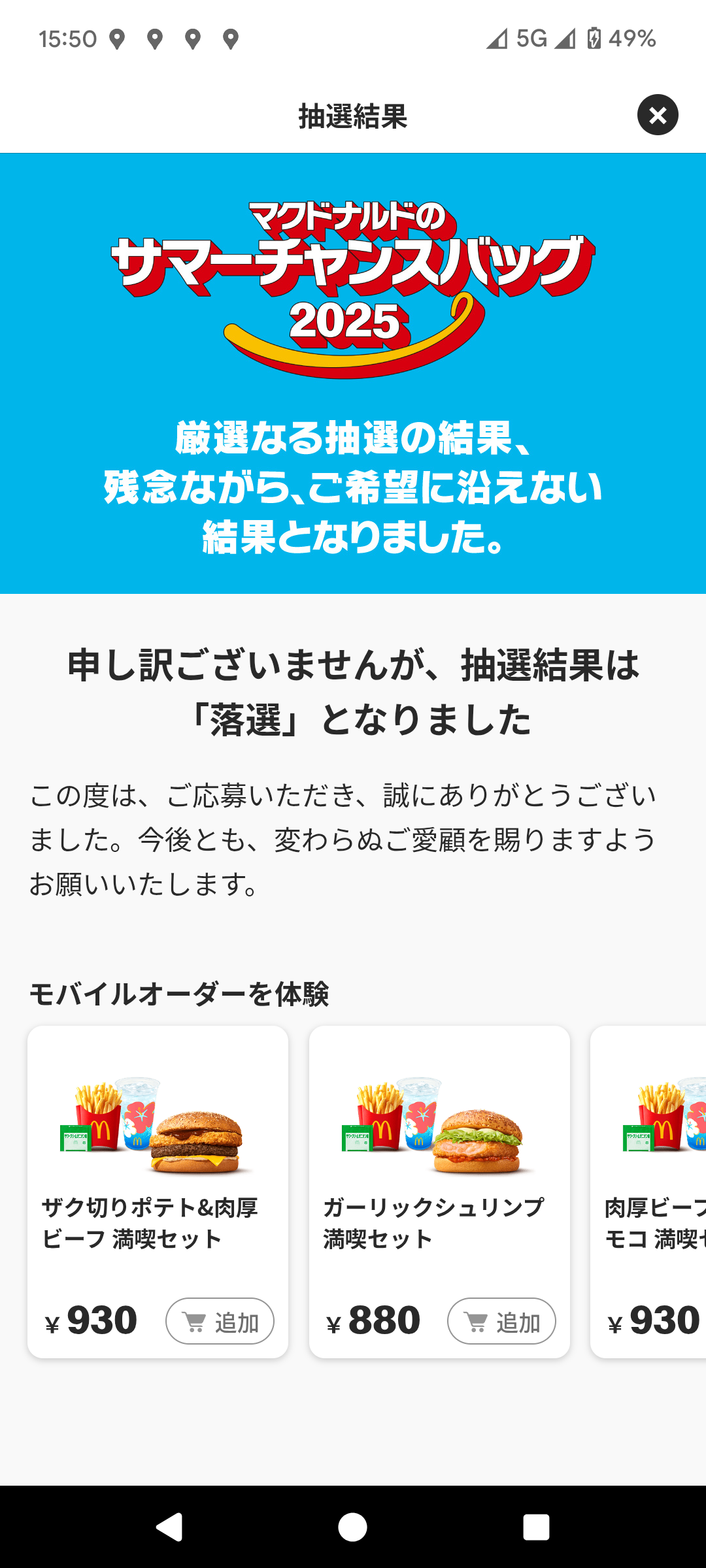This screenshot has height=1568, width=706.
Task: Go back with the system back button
Action: (169, 1527)
